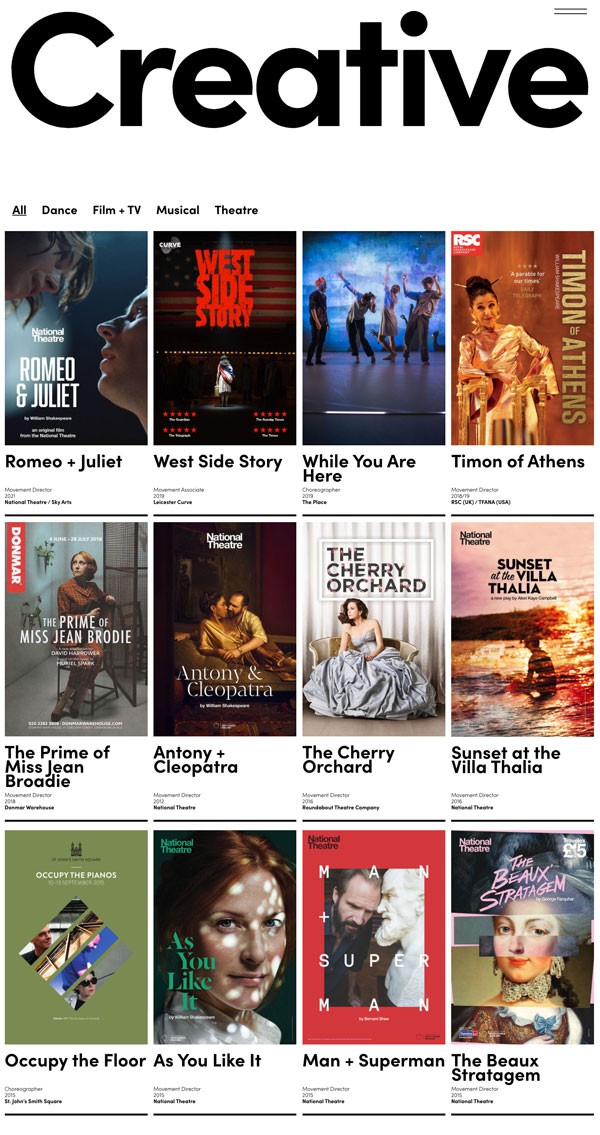Open While You Are Here card

(373, 338)
